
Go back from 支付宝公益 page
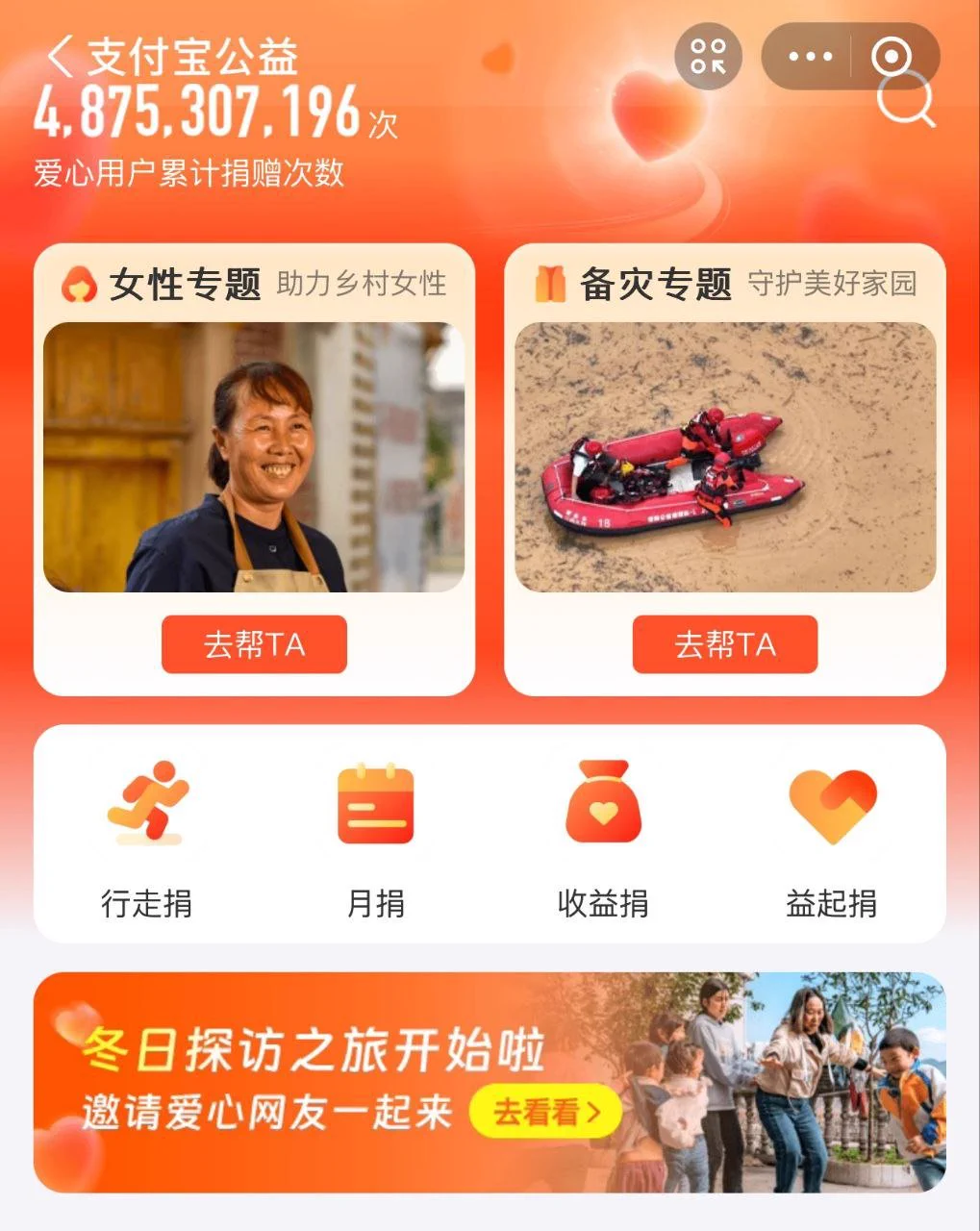(62, 57)
